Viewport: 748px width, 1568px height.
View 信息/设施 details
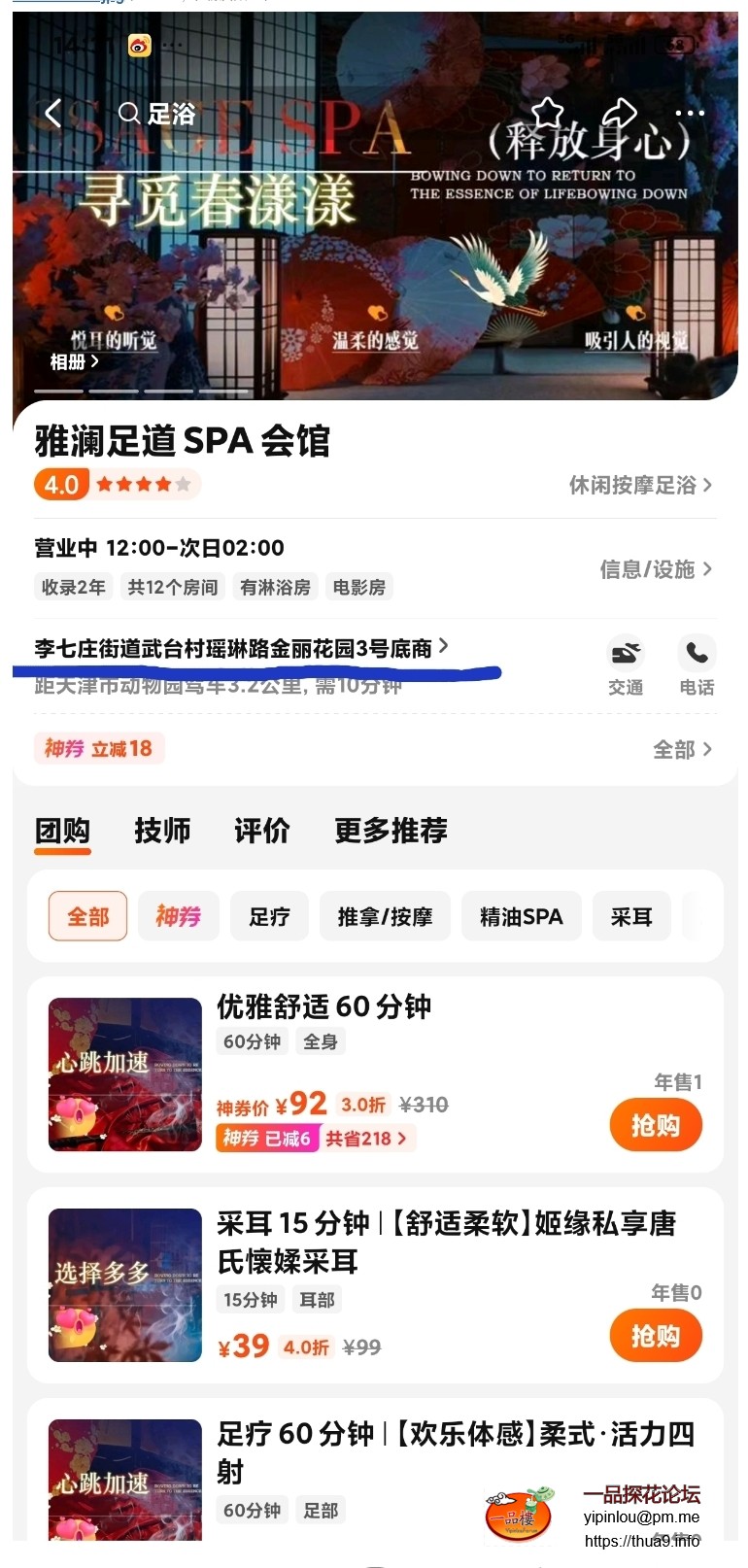click(x=655, y=569)
